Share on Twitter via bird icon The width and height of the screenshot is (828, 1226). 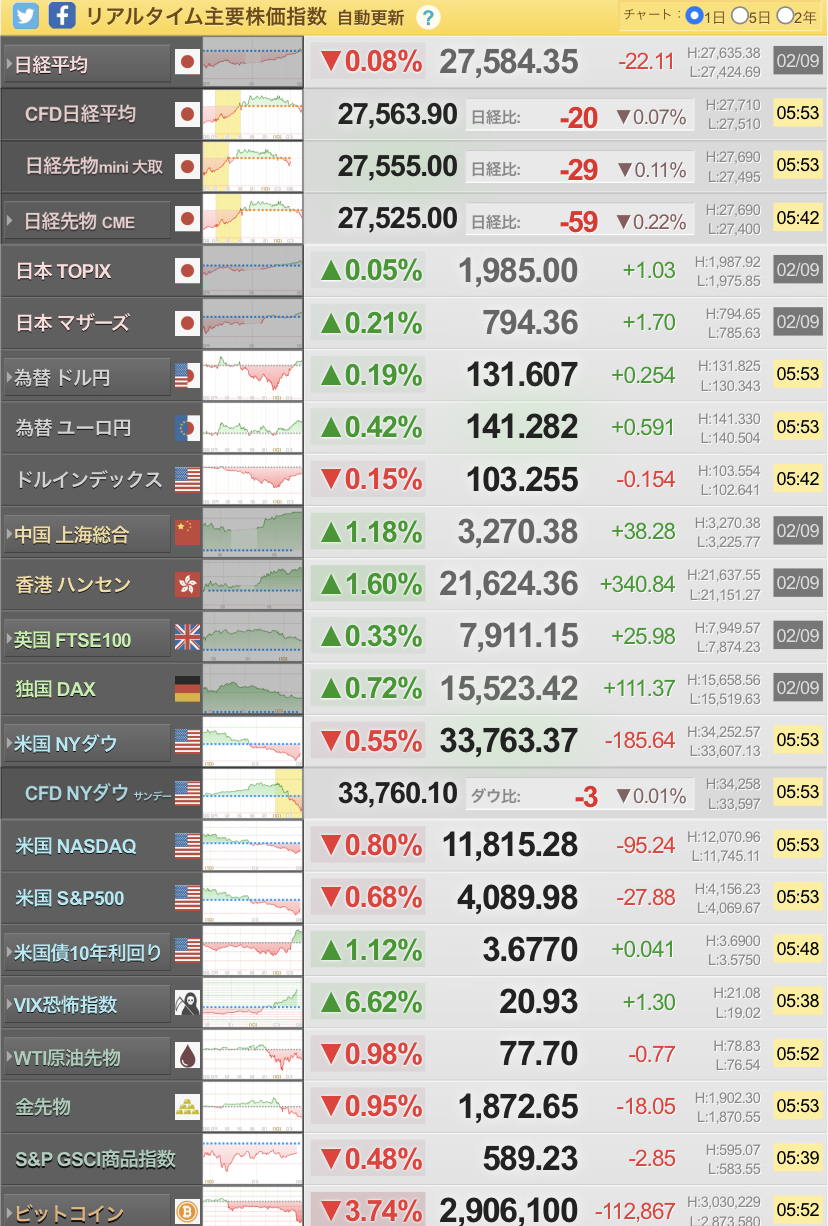point(24,16)
